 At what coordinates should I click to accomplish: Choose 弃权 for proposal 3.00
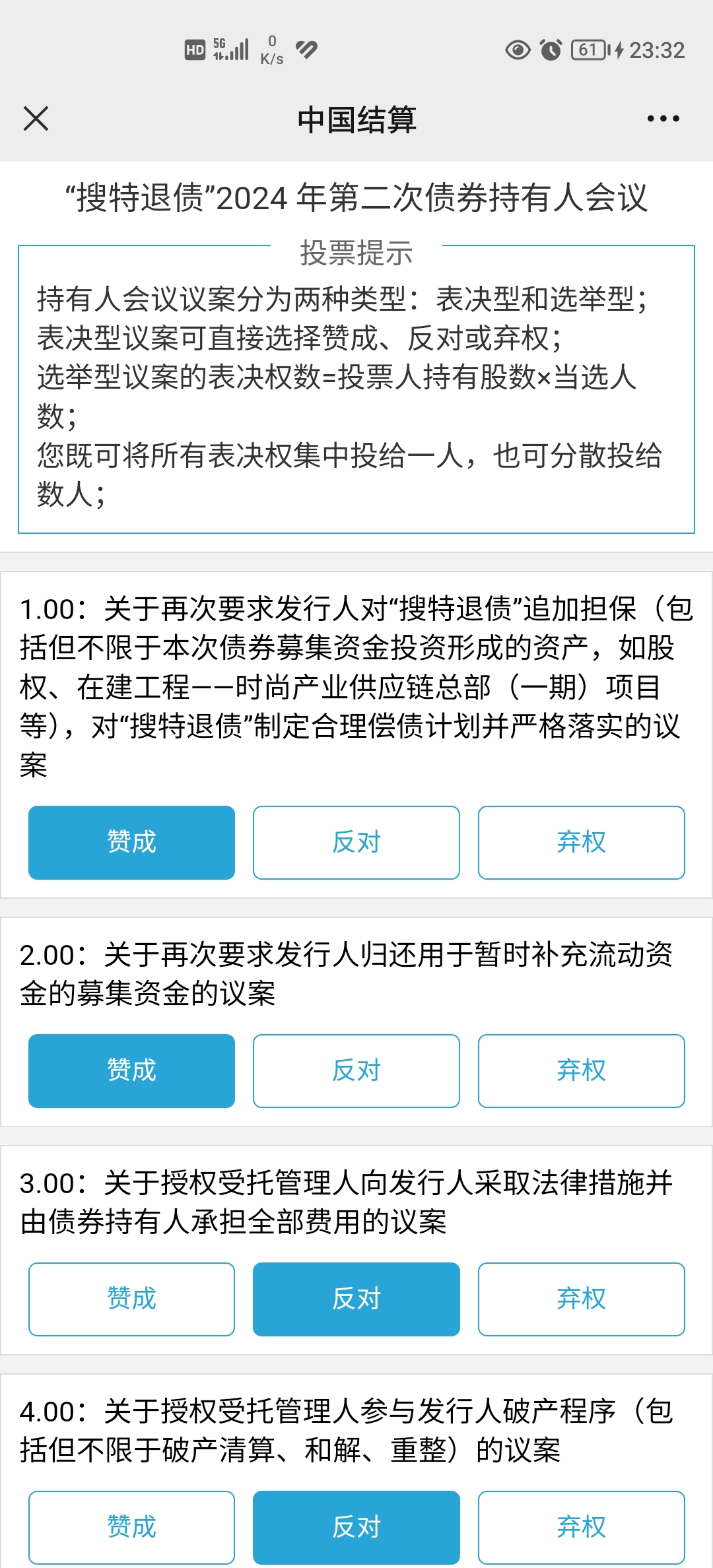click(x=581, y=1299)
